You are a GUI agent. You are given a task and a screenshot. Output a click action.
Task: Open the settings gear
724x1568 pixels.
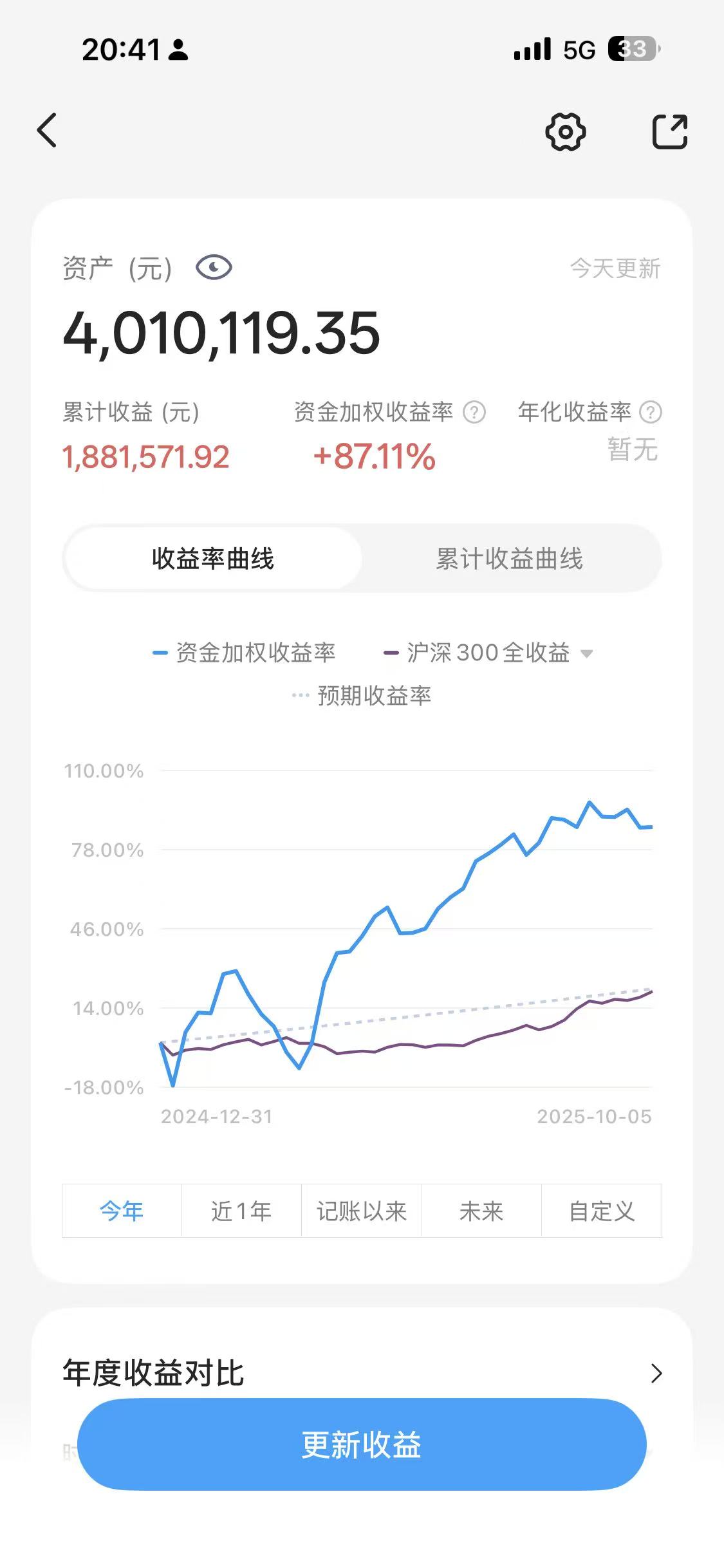[x=565, y=132]
